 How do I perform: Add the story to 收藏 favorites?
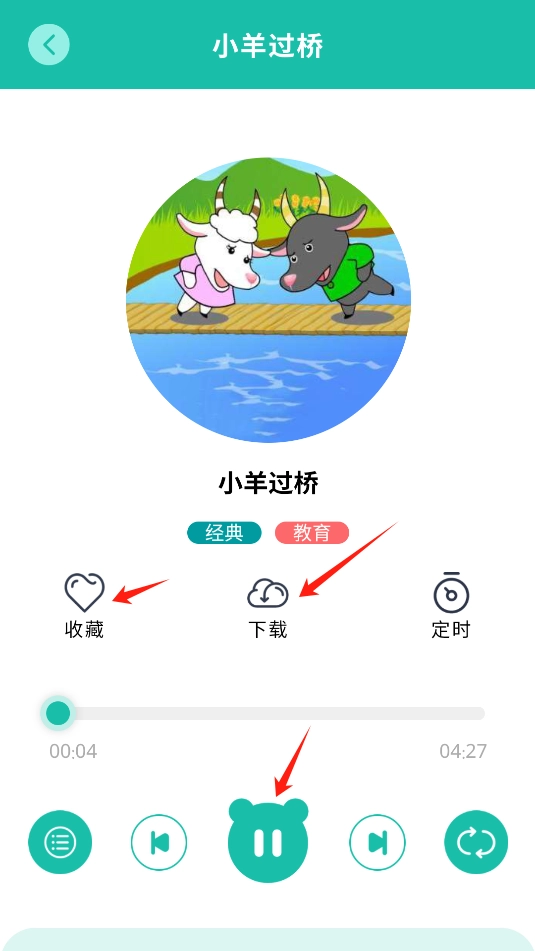[x=84, y=605]
